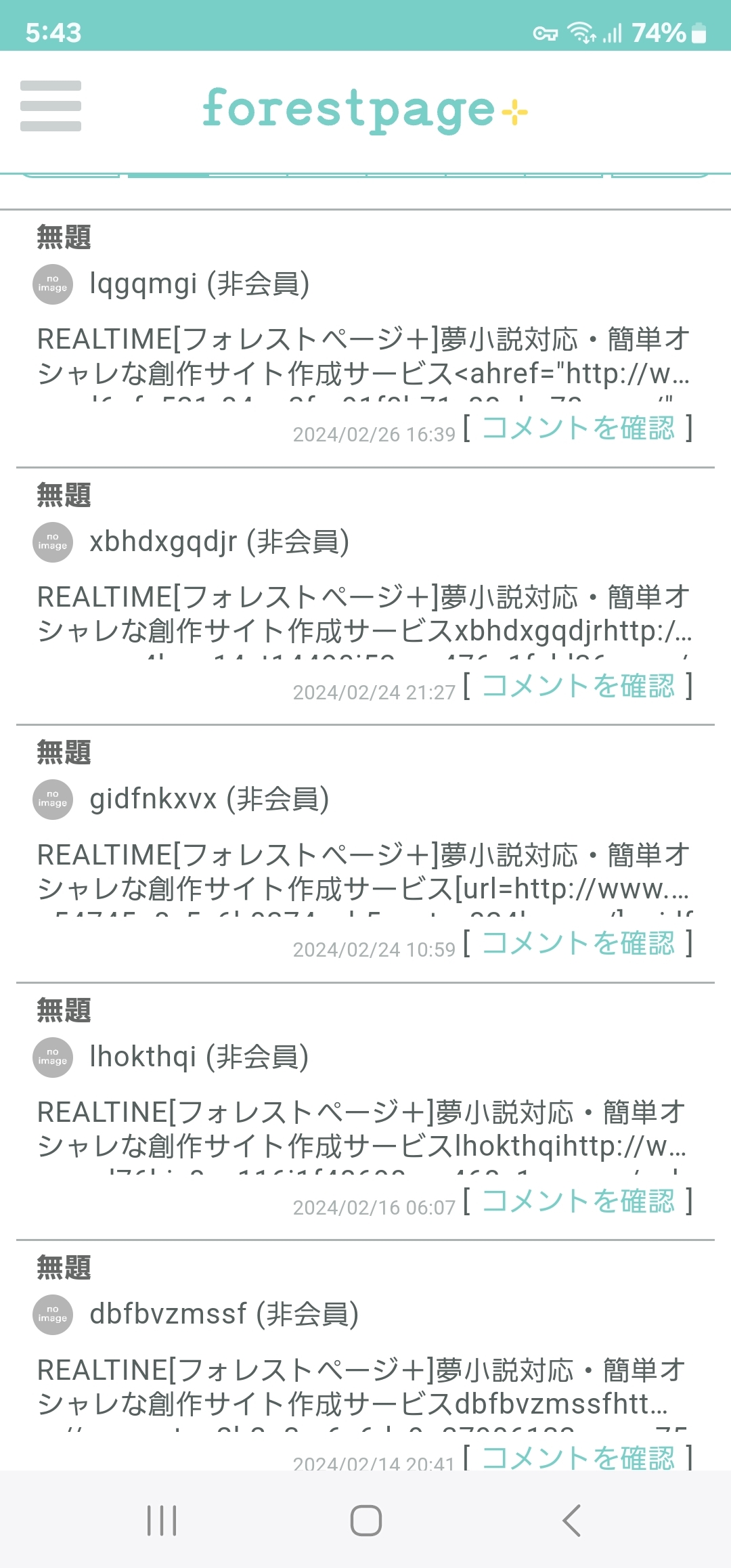Confirm the comment posted by lhokthqi
Viewport: 731px width, 1568px height.
[x=579, y=1202]
